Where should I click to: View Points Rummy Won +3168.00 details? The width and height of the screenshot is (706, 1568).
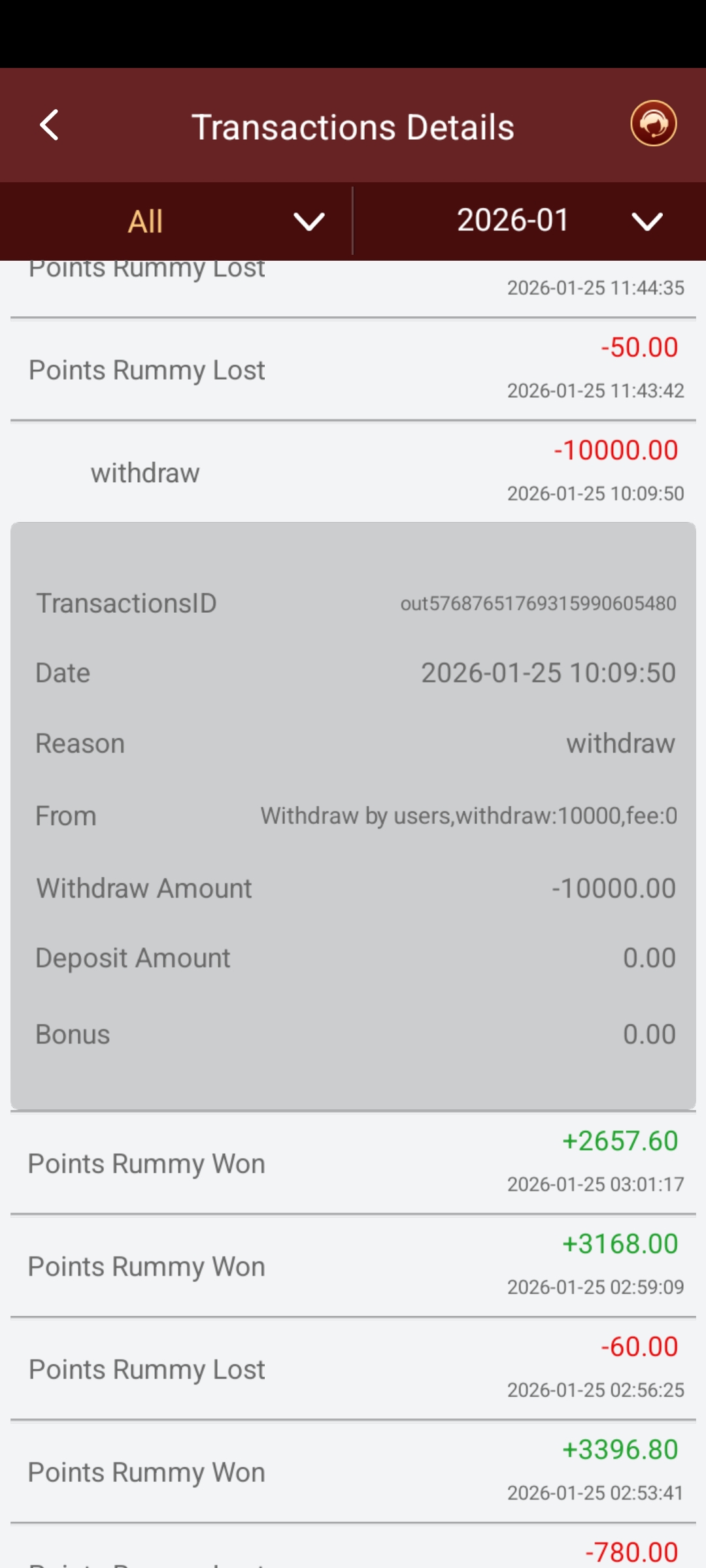(x=353, y=1266)
